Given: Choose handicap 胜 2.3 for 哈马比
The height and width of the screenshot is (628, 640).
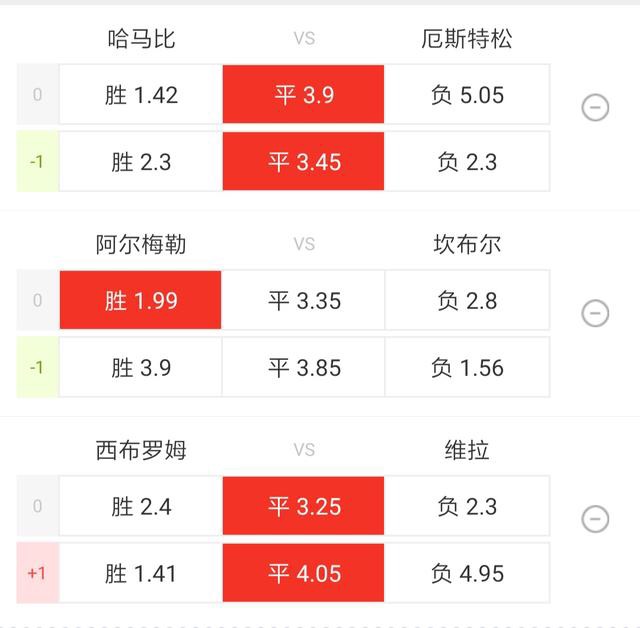Looking at the screenshot, I should tap(141, 161).
